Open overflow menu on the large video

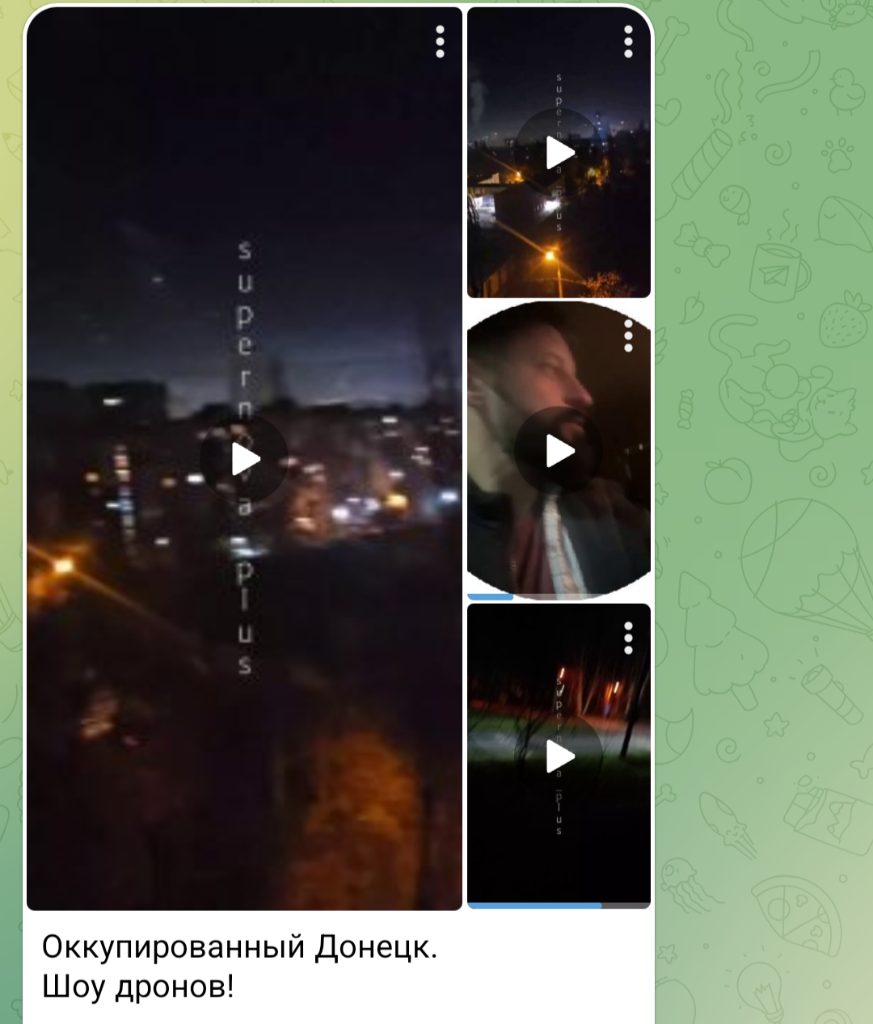(439, 42)
